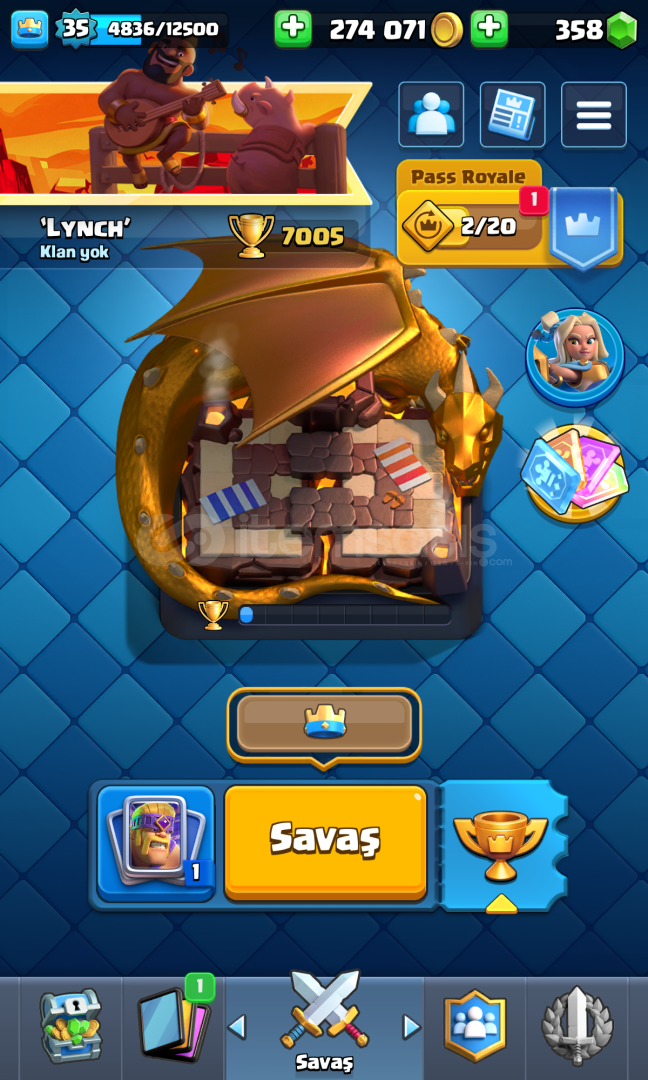Start a match with the Savaş button
The height and width of the screenshot is (1080, 648).
coord(325,842)
